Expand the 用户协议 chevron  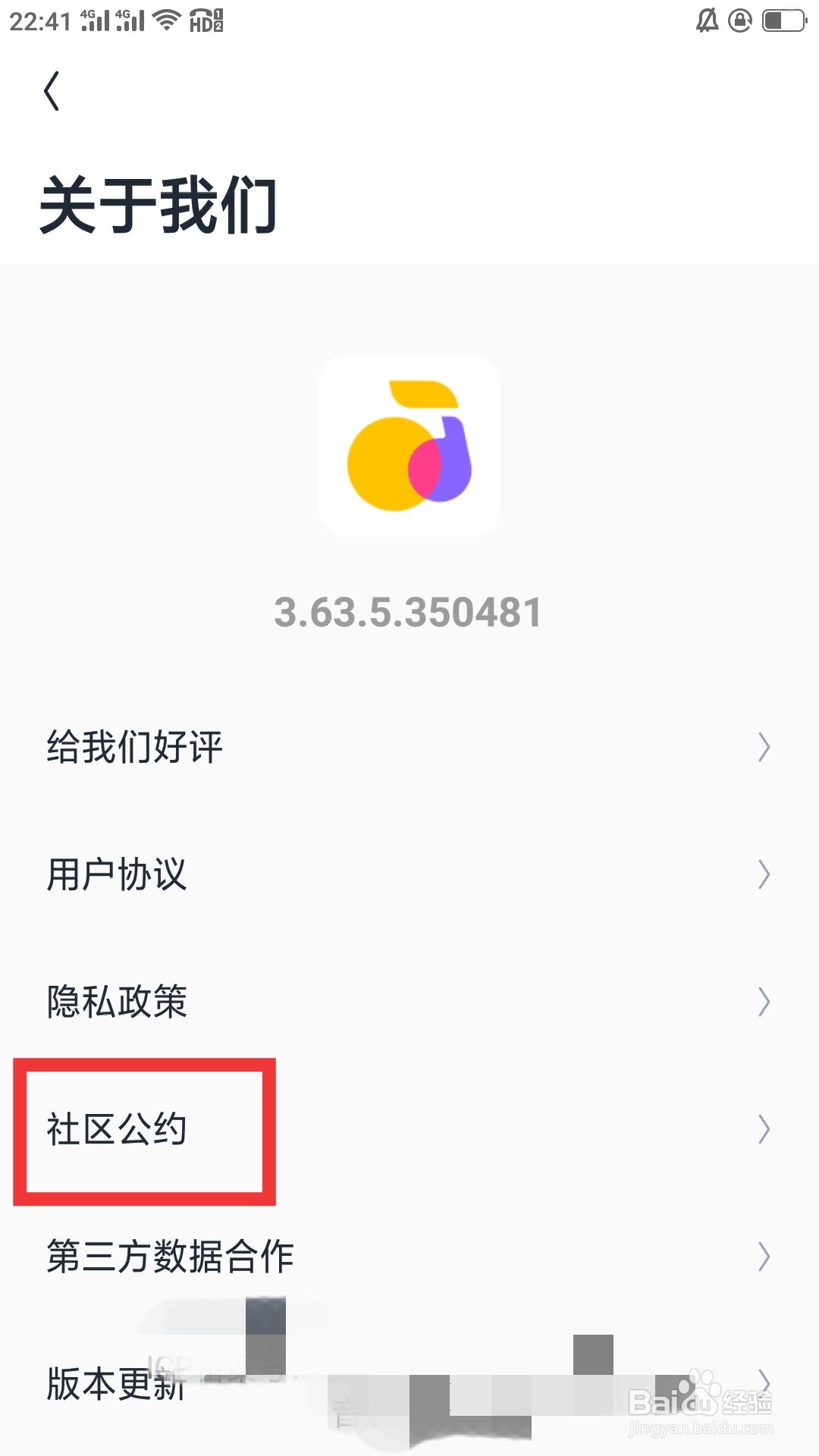[x=763, y=874]
